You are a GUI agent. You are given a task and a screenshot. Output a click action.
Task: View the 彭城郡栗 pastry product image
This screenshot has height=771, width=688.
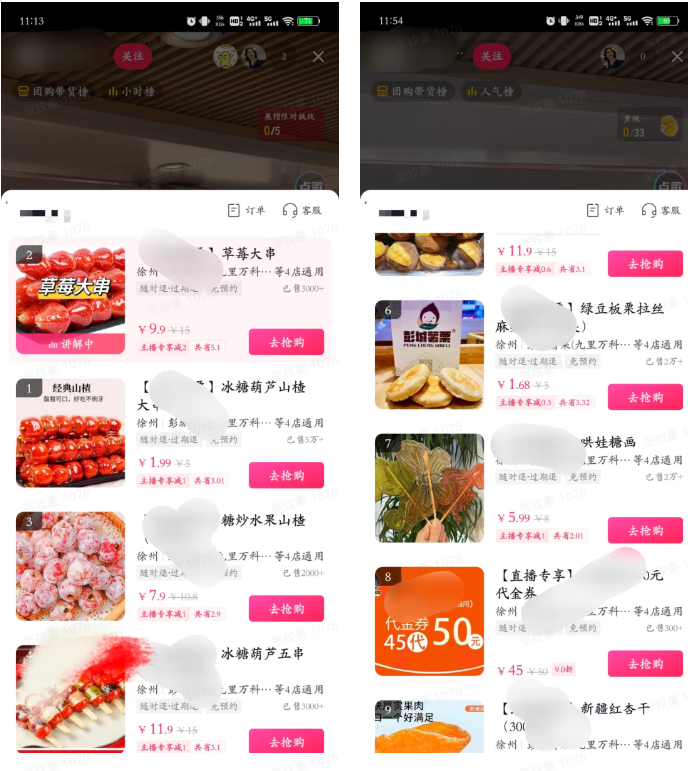pyautogui.click(x=429, y=354)
